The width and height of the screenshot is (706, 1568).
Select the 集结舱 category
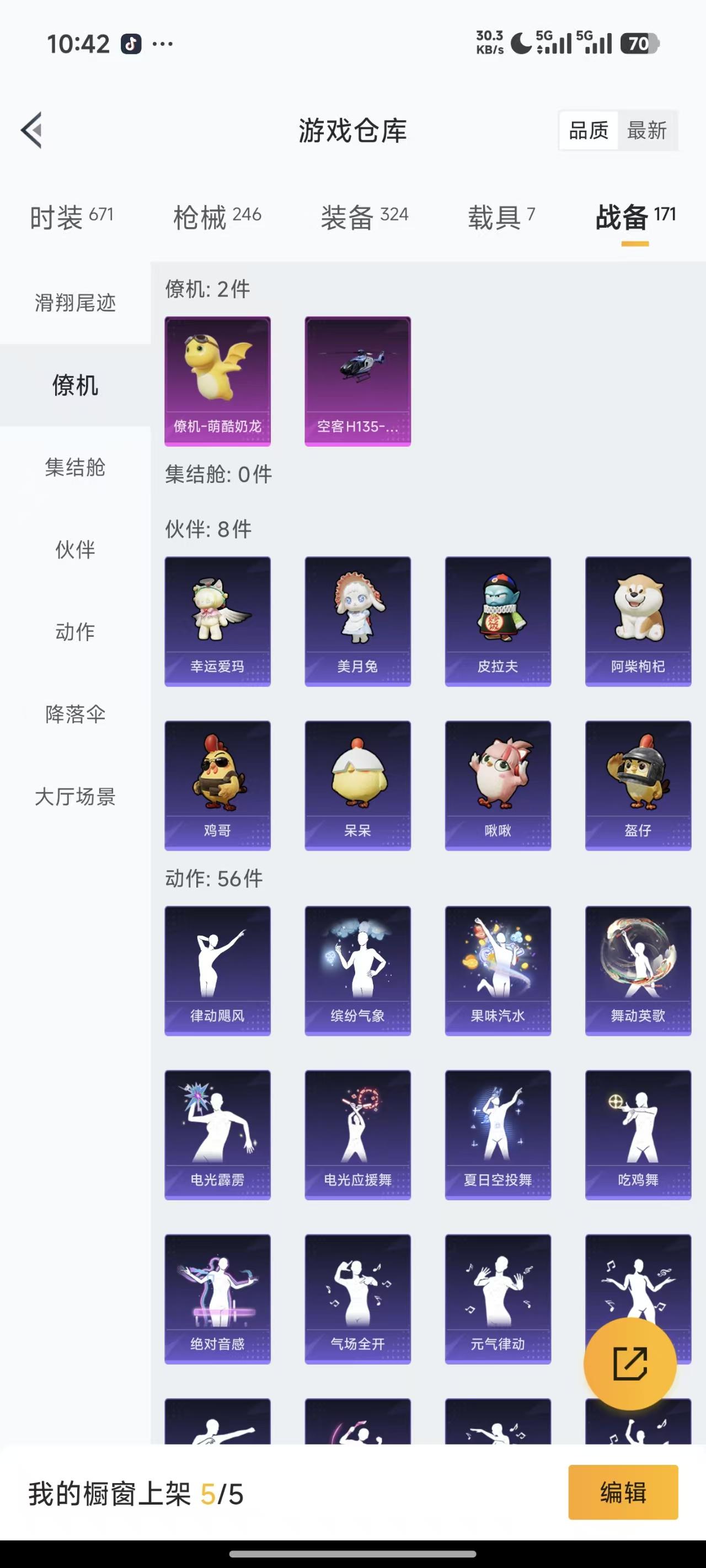pos(75,469)
